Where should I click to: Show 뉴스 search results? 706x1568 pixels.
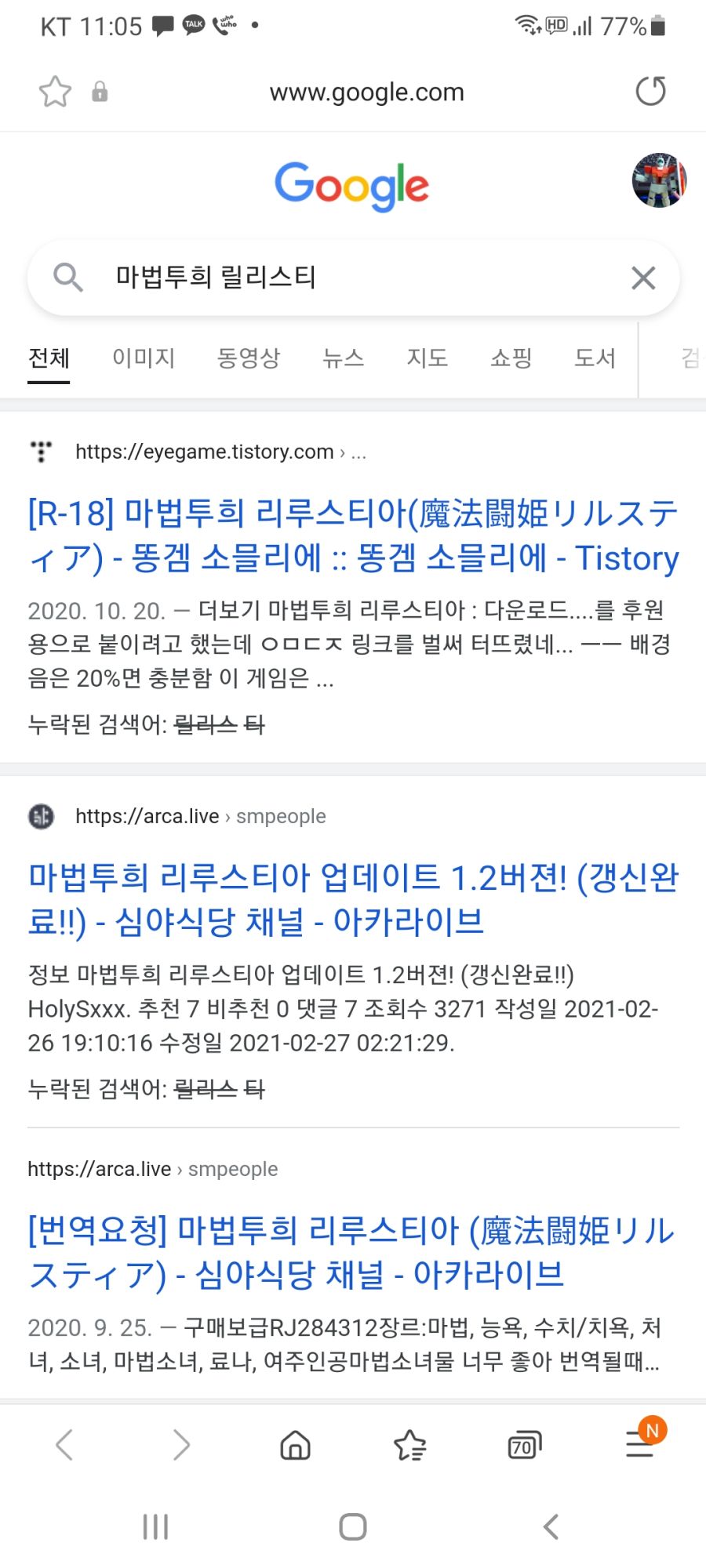pos(344,358)
